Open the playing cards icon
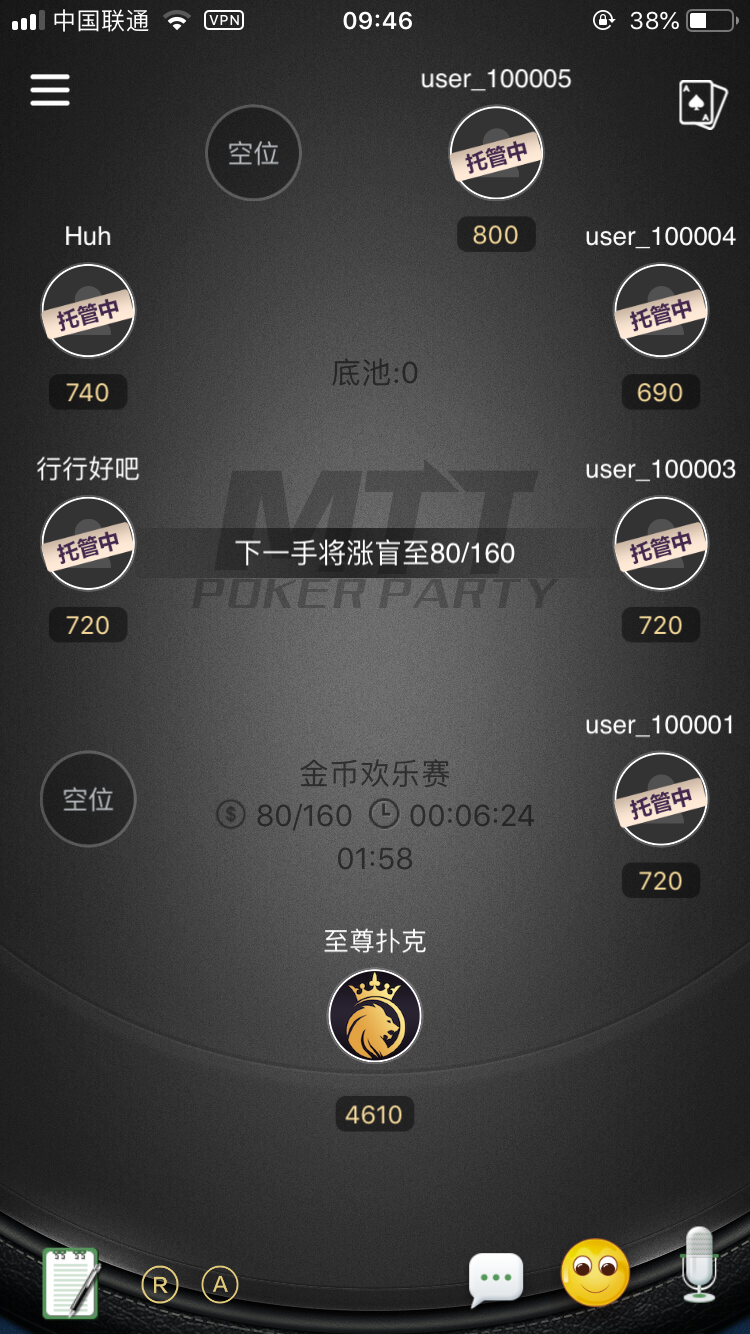Viewport: 750px width, 1334px height. (x=702, y=104)
